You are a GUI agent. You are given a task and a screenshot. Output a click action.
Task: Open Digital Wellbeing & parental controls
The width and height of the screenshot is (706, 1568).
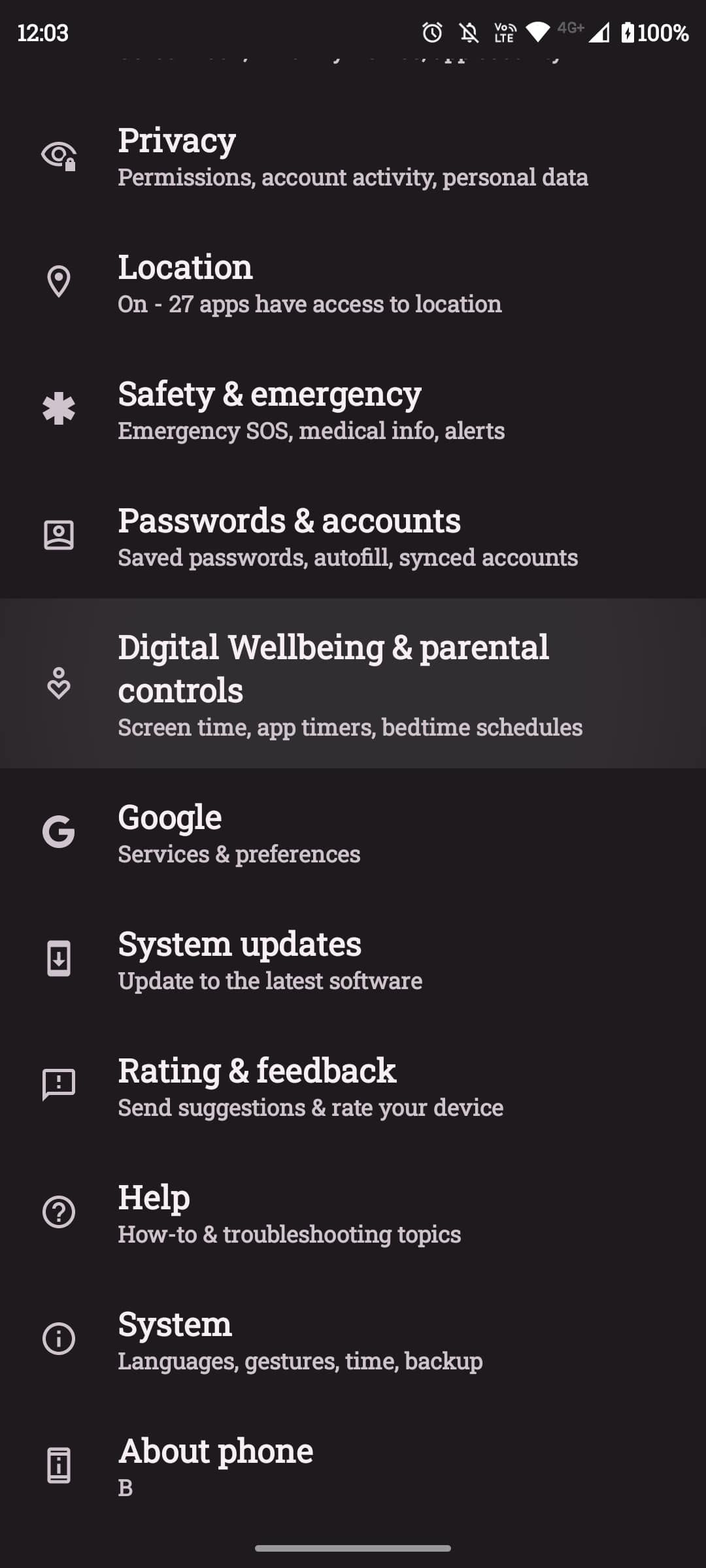click(x=353, y=683)
